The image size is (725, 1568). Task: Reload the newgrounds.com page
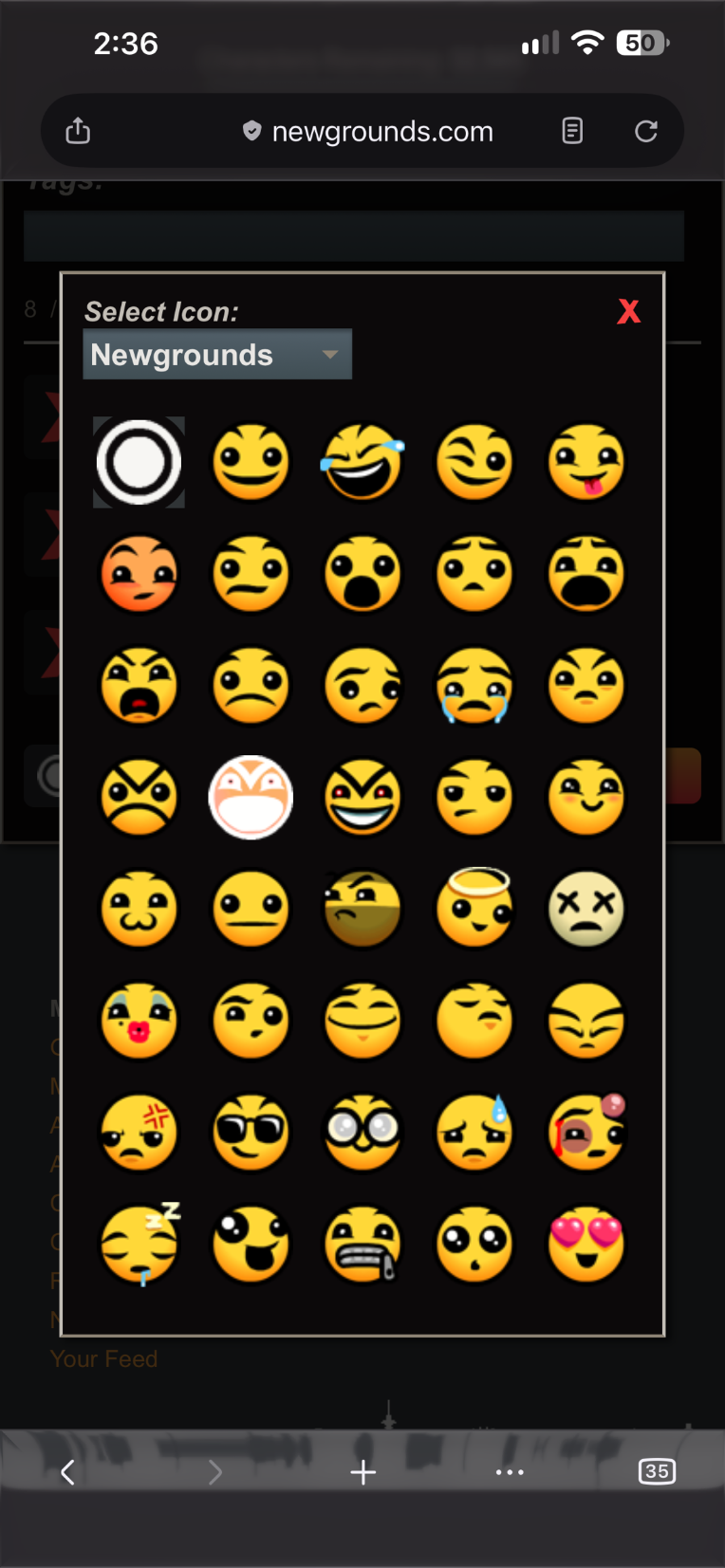[x=646, y=131]
